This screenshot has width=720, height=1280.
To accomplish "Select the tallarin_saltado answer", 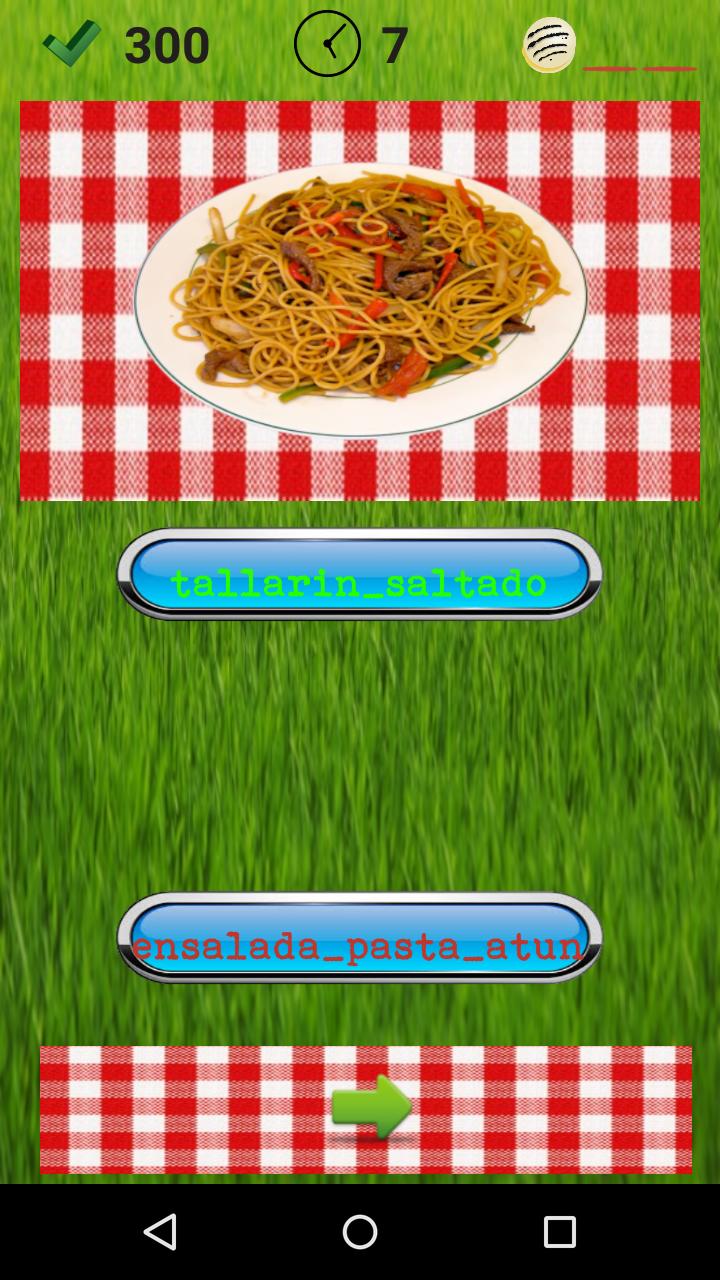I will 359,575.
